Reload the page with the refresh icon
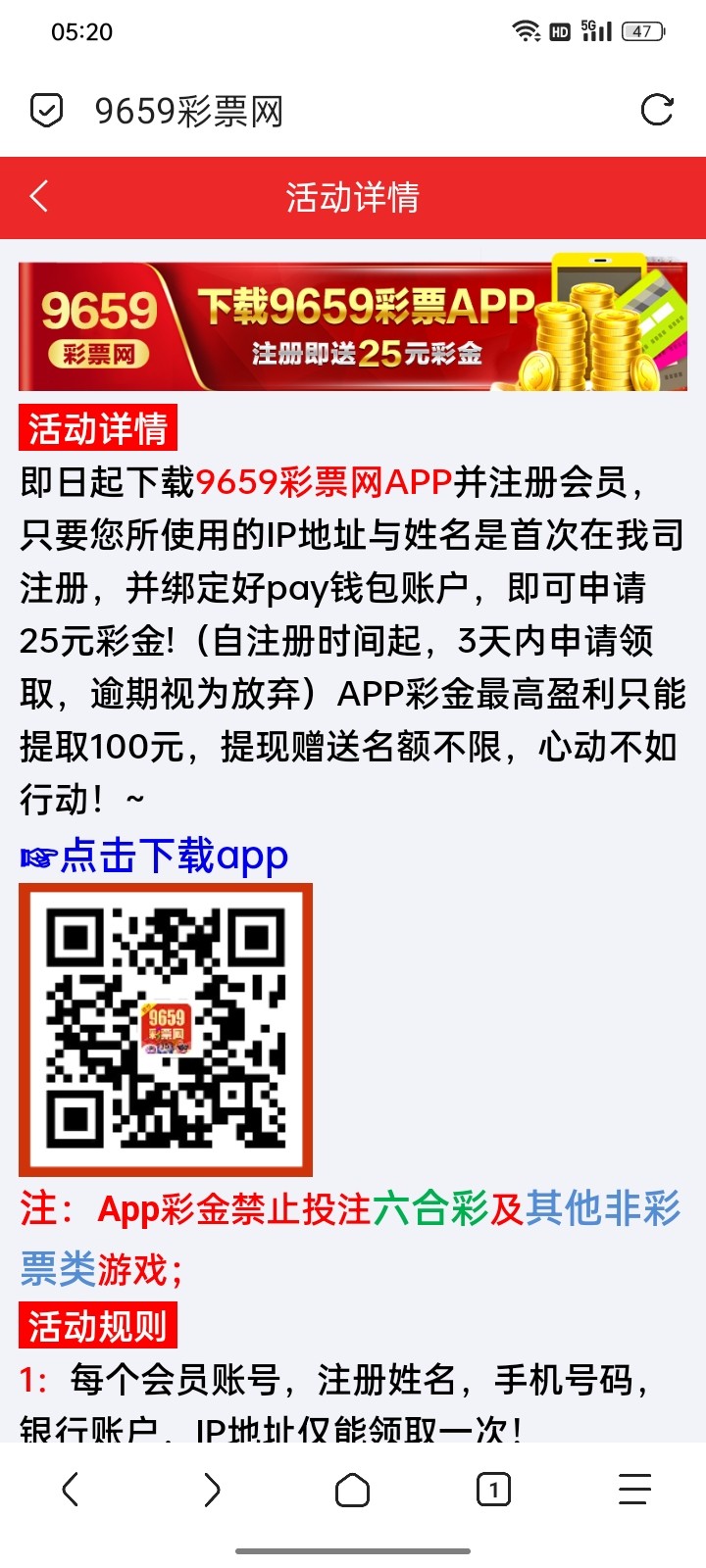Image resolution: width=706 pixels, height=1568 pixels. [x=656, y=111]
